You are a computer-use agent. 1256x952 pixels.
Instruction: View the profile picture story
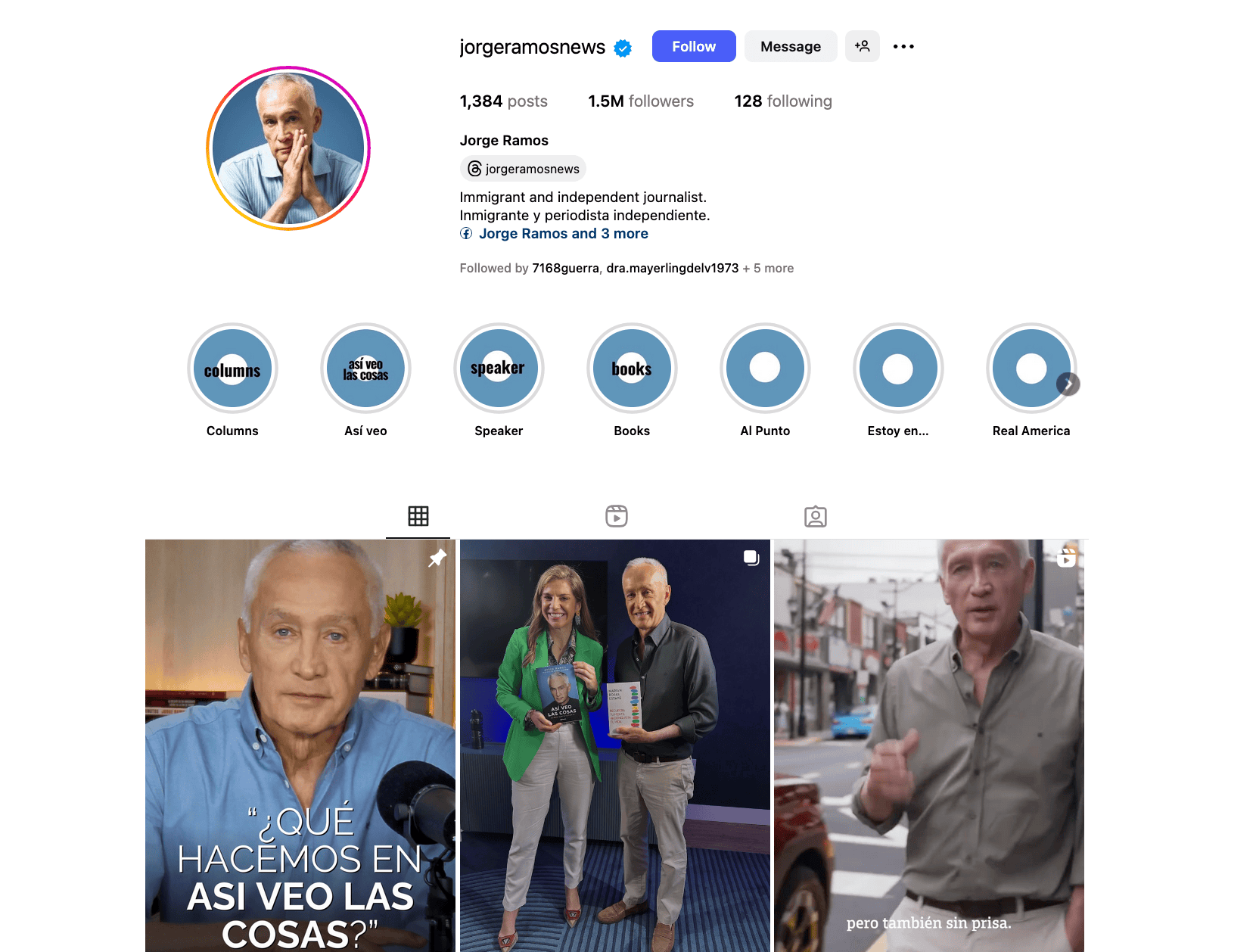pos(288,148)
